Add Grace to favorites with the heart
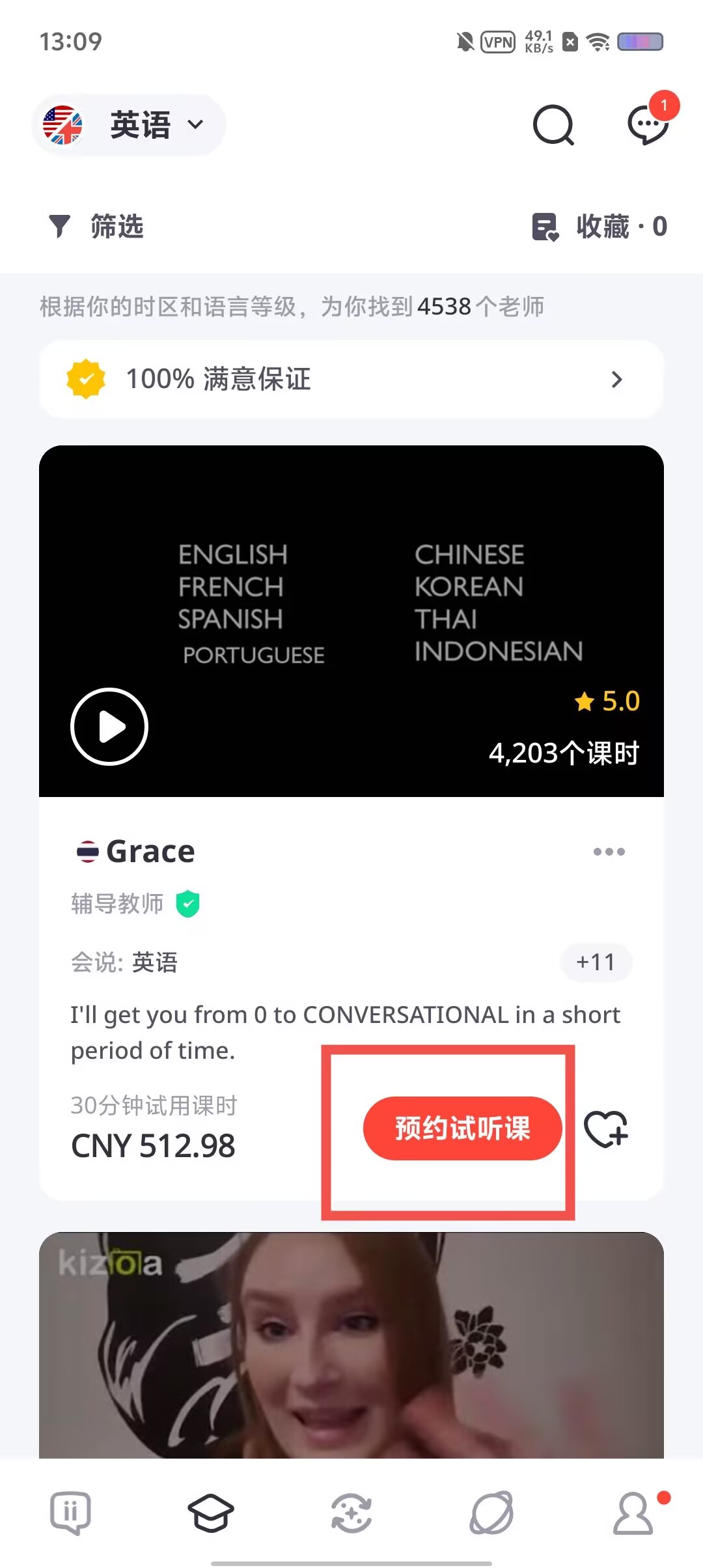 click(x=606, y=1128)
